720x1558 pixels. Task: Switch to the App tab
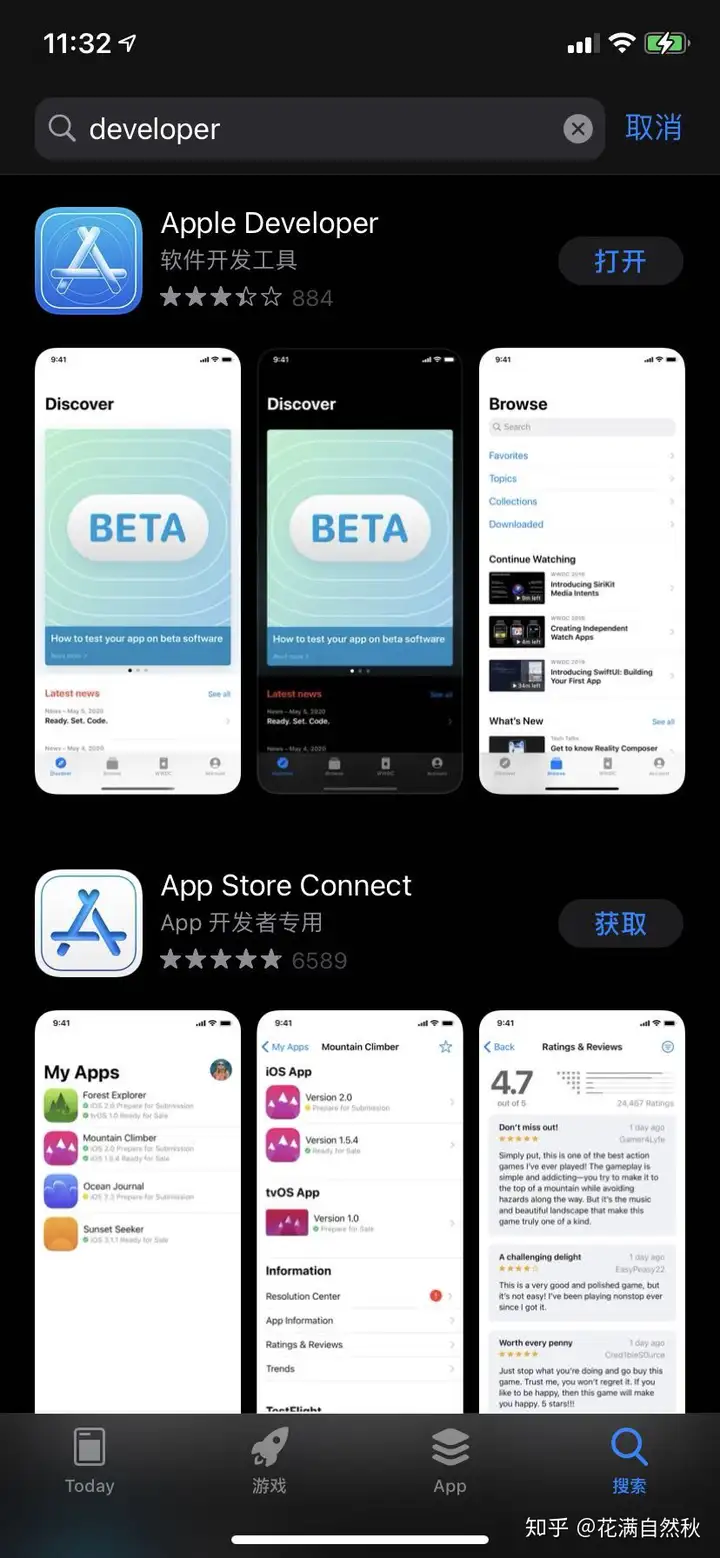point(450,1462)
